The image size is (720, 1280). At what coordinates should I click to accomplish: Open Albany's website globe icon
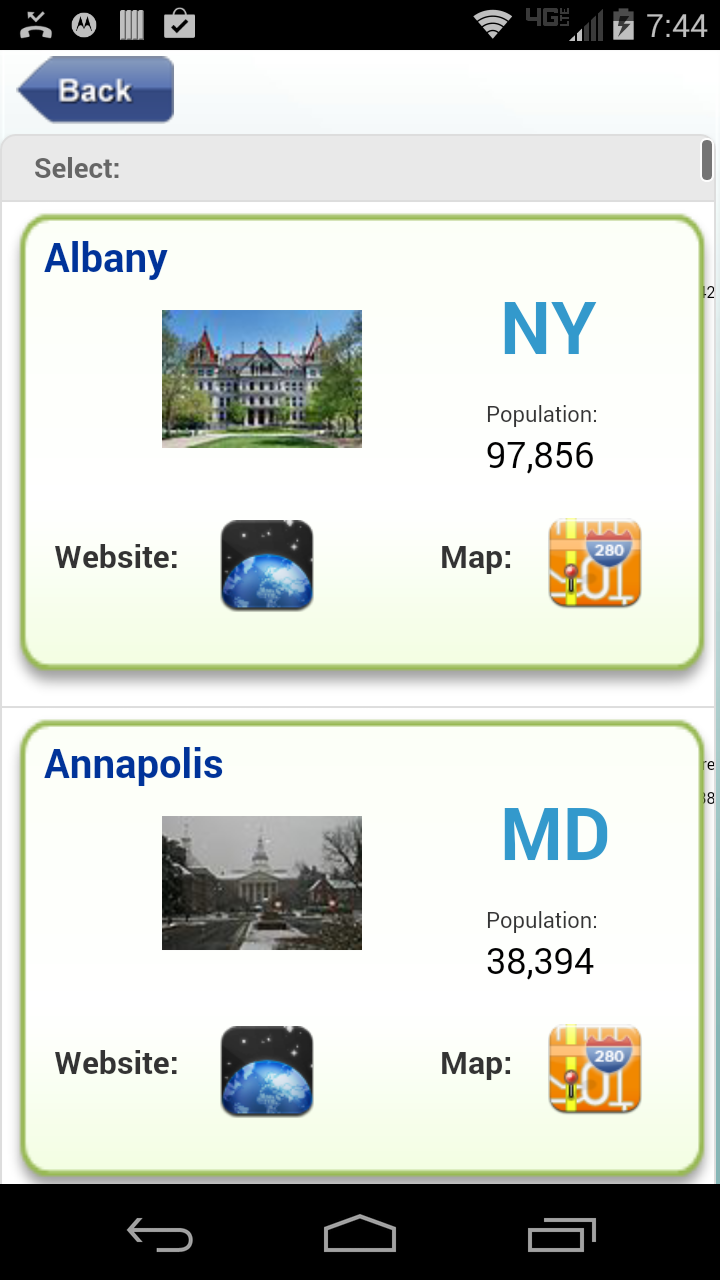point(267,565)
